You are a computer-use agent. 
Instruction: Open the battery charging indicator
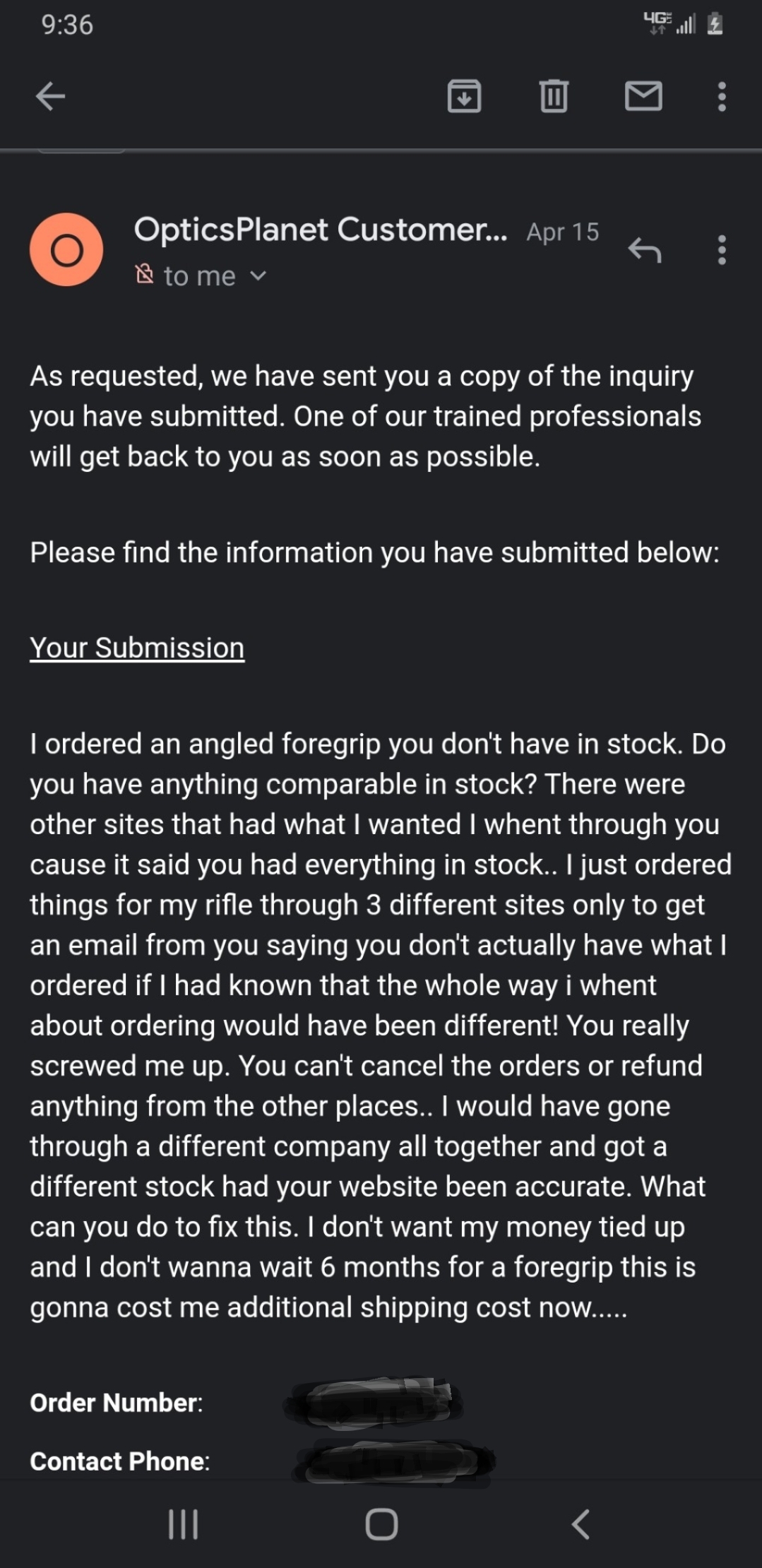pyautogui.click(x=715, y=23)
